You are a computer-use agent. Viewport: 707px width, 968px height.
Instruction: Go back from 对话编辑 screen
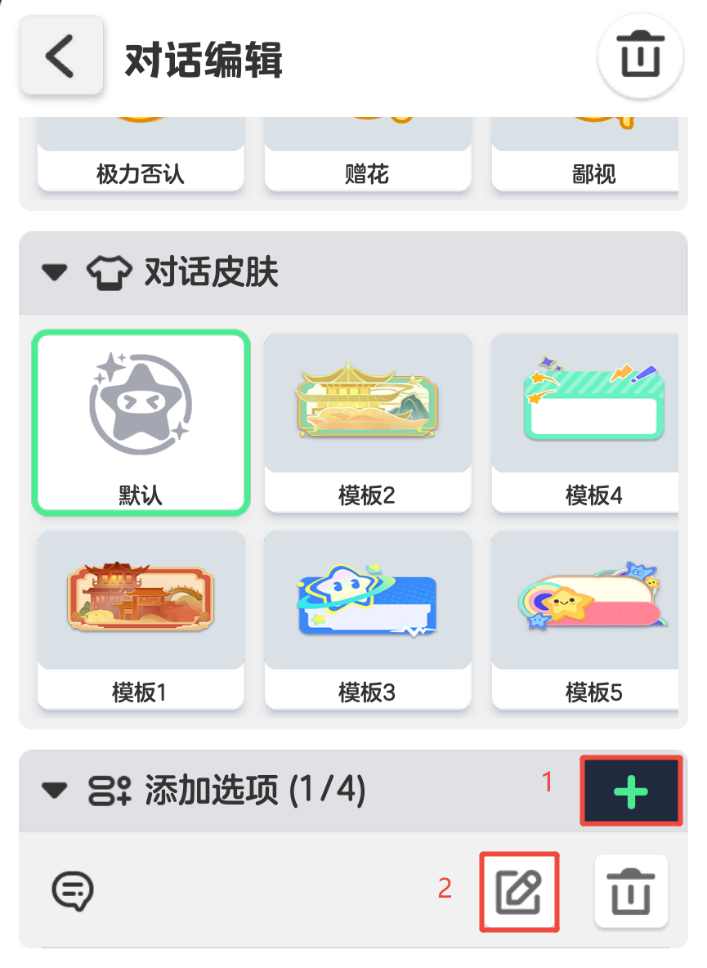61,56
